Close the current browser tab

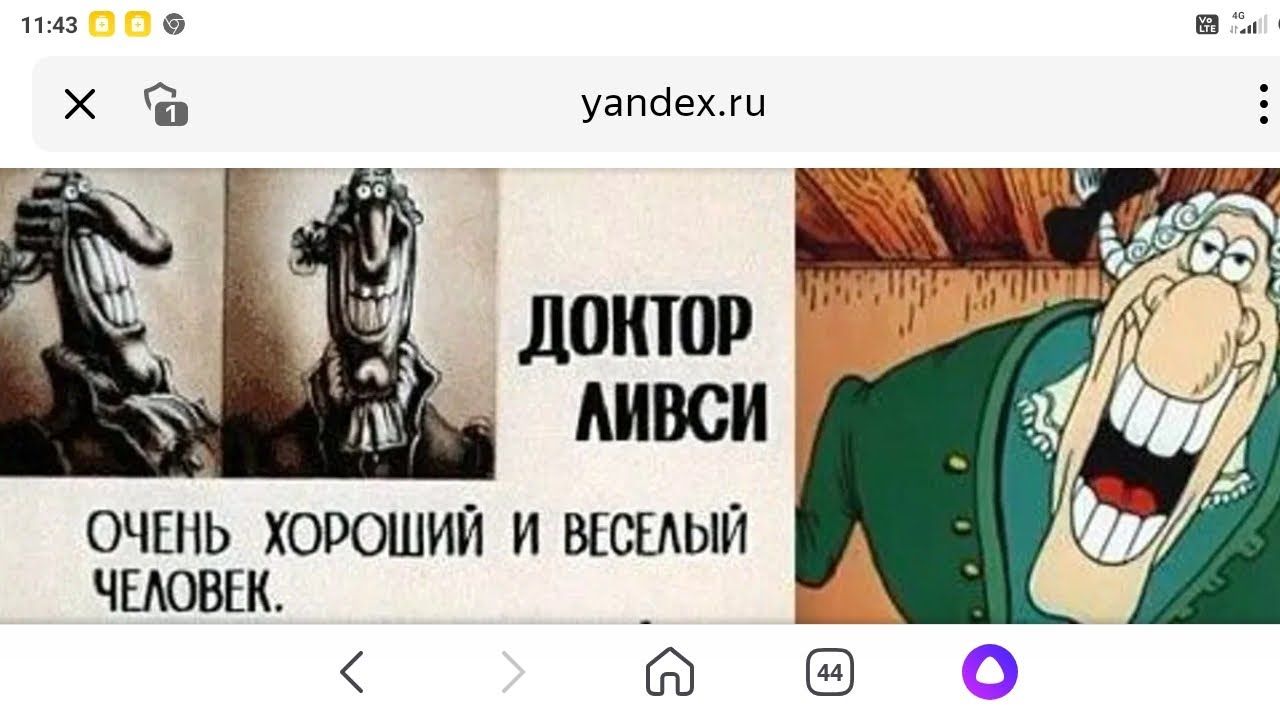[x=80, y=104]
